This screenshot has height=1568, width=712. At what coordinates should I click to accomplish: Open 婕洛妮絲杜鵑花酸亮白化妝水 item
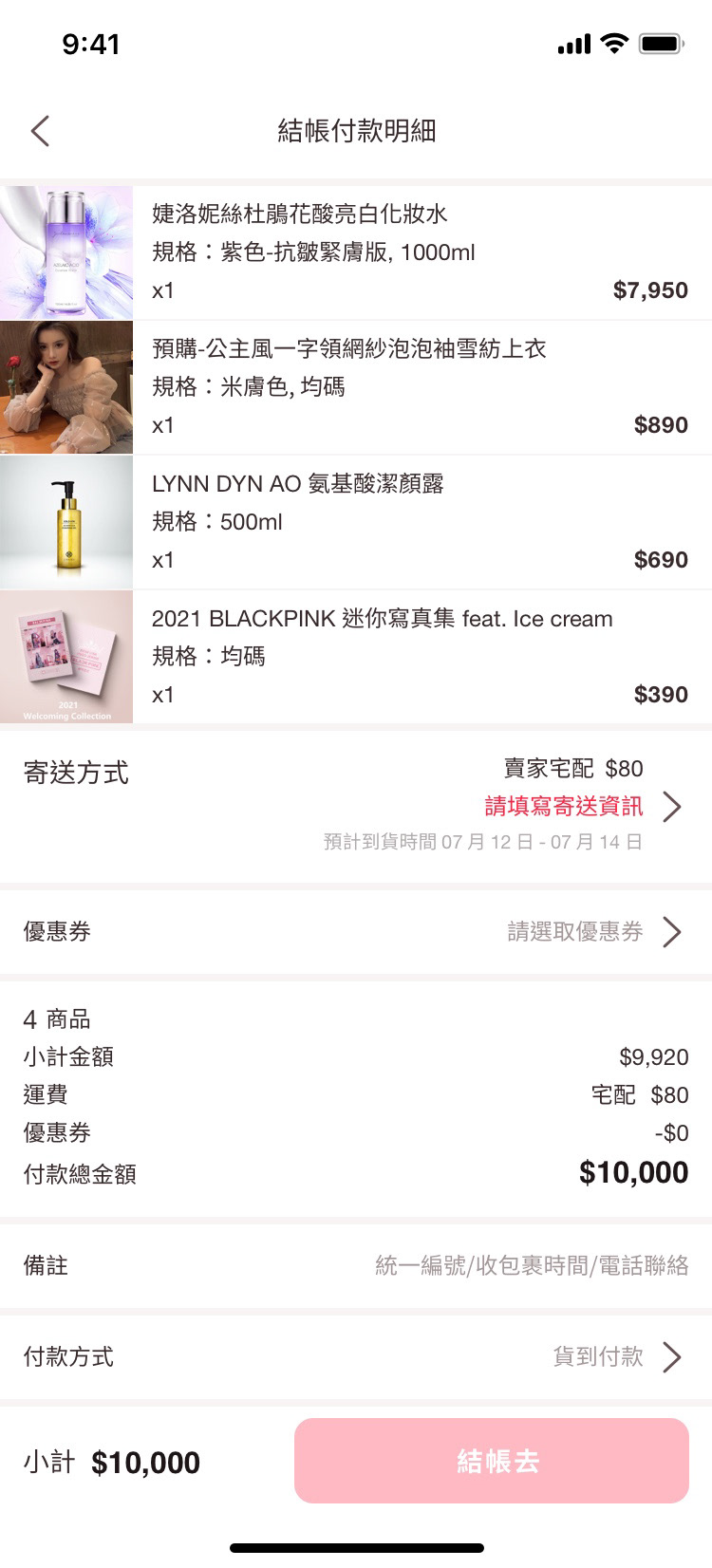point(356,252)
